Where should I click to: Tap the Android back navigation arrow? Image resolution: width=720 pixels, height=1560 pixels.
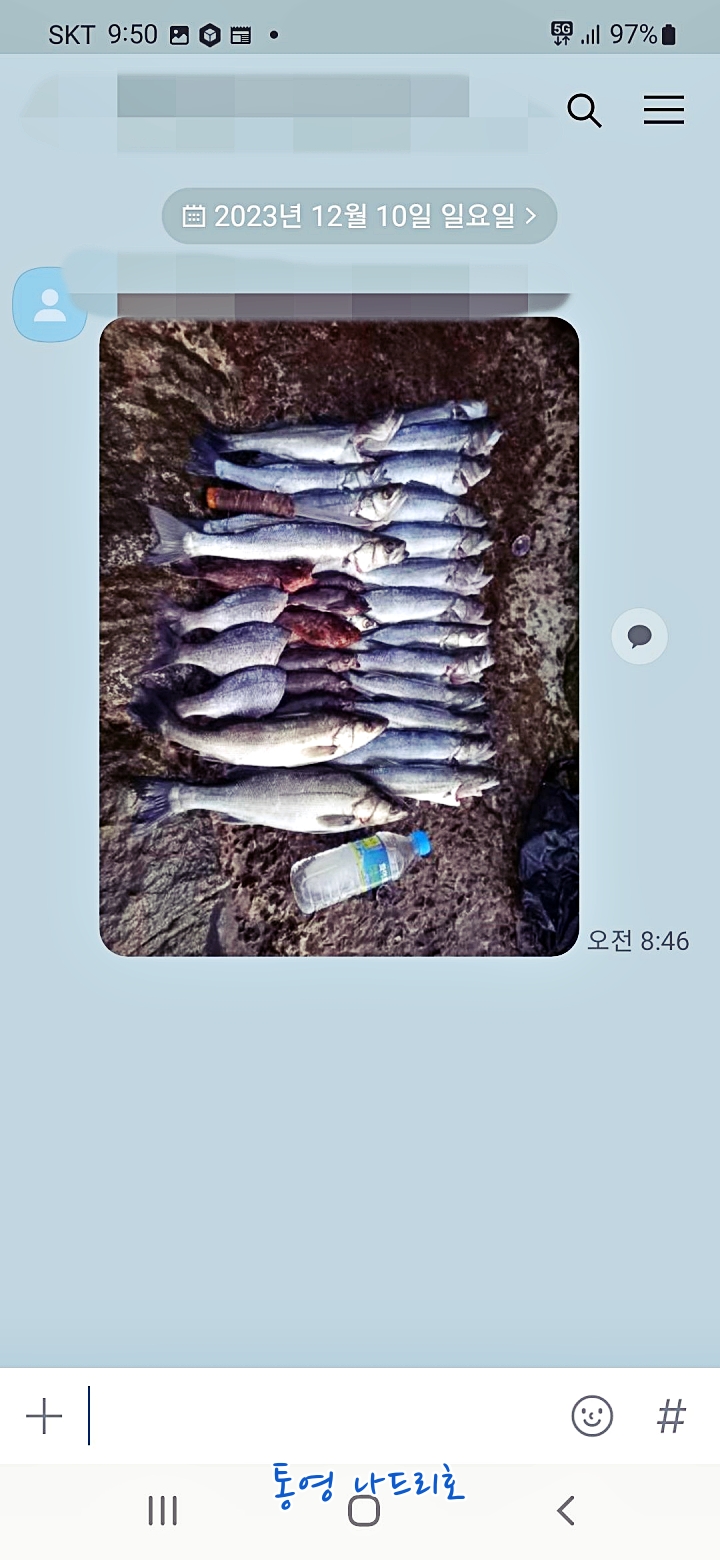565,1512
